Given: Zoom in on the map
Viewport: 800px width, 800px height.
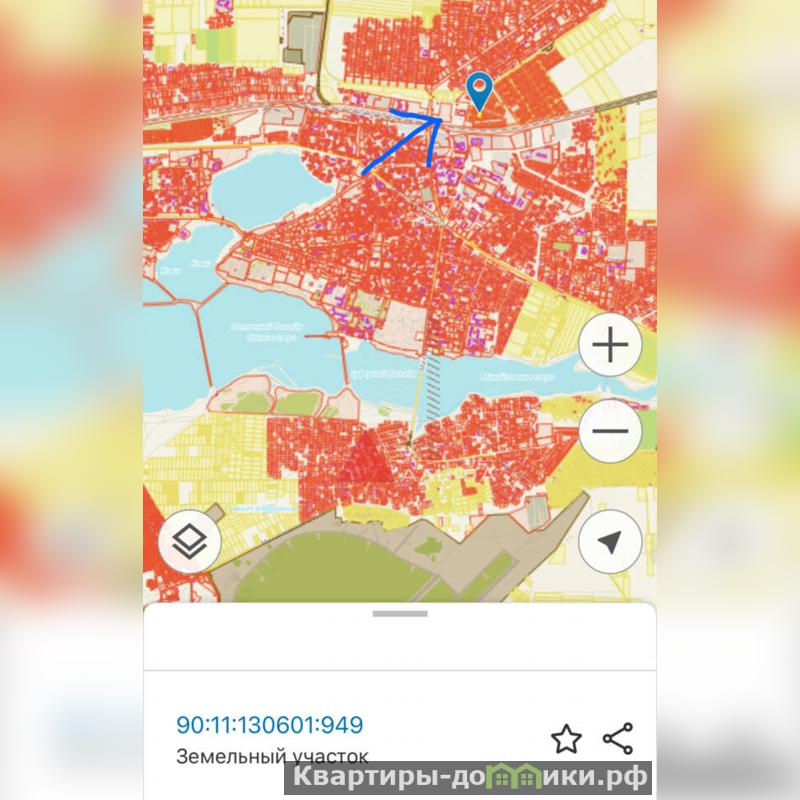Looking at the screenshot, I should click(x=611, y=344).
